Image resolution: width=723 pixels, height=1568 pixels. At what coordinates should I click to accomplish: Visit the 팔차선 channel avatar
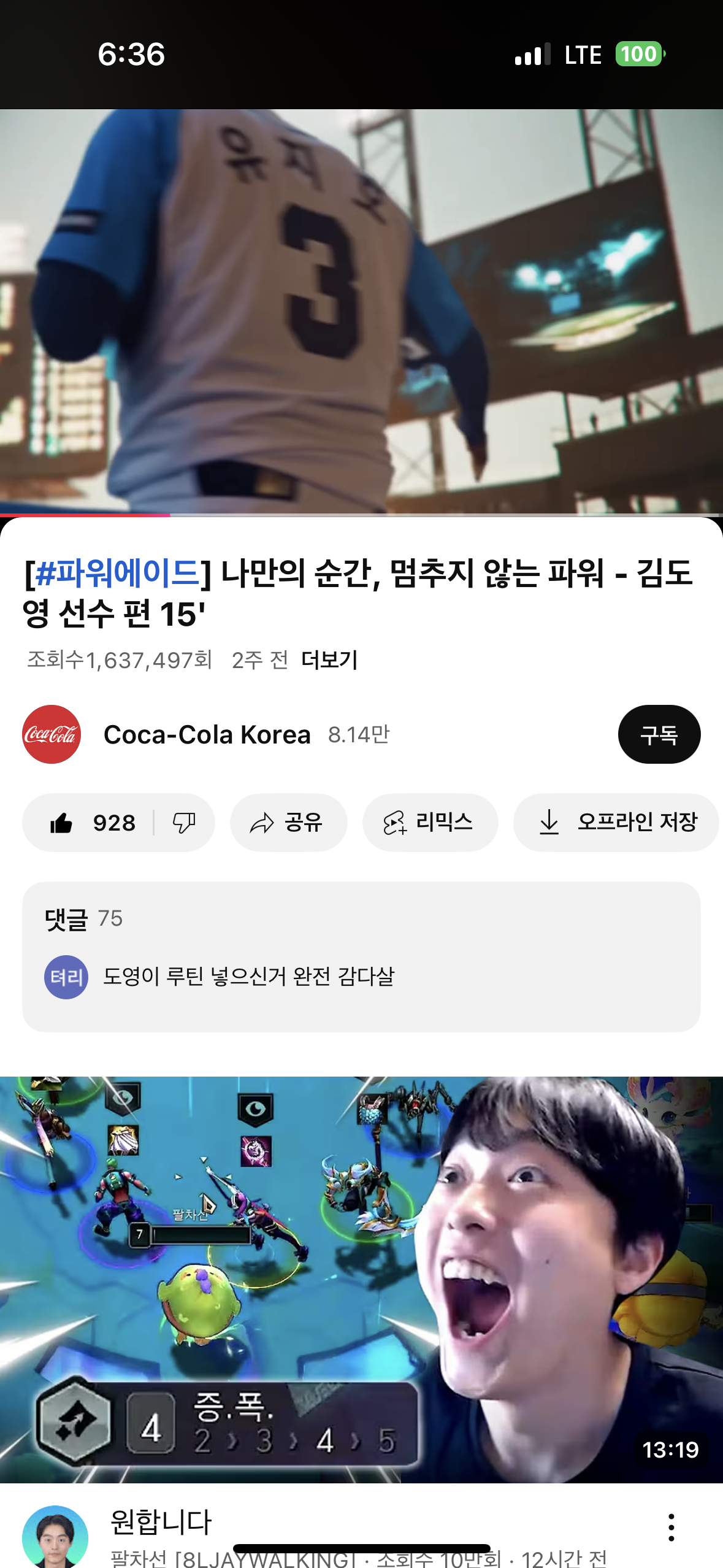55,1537
